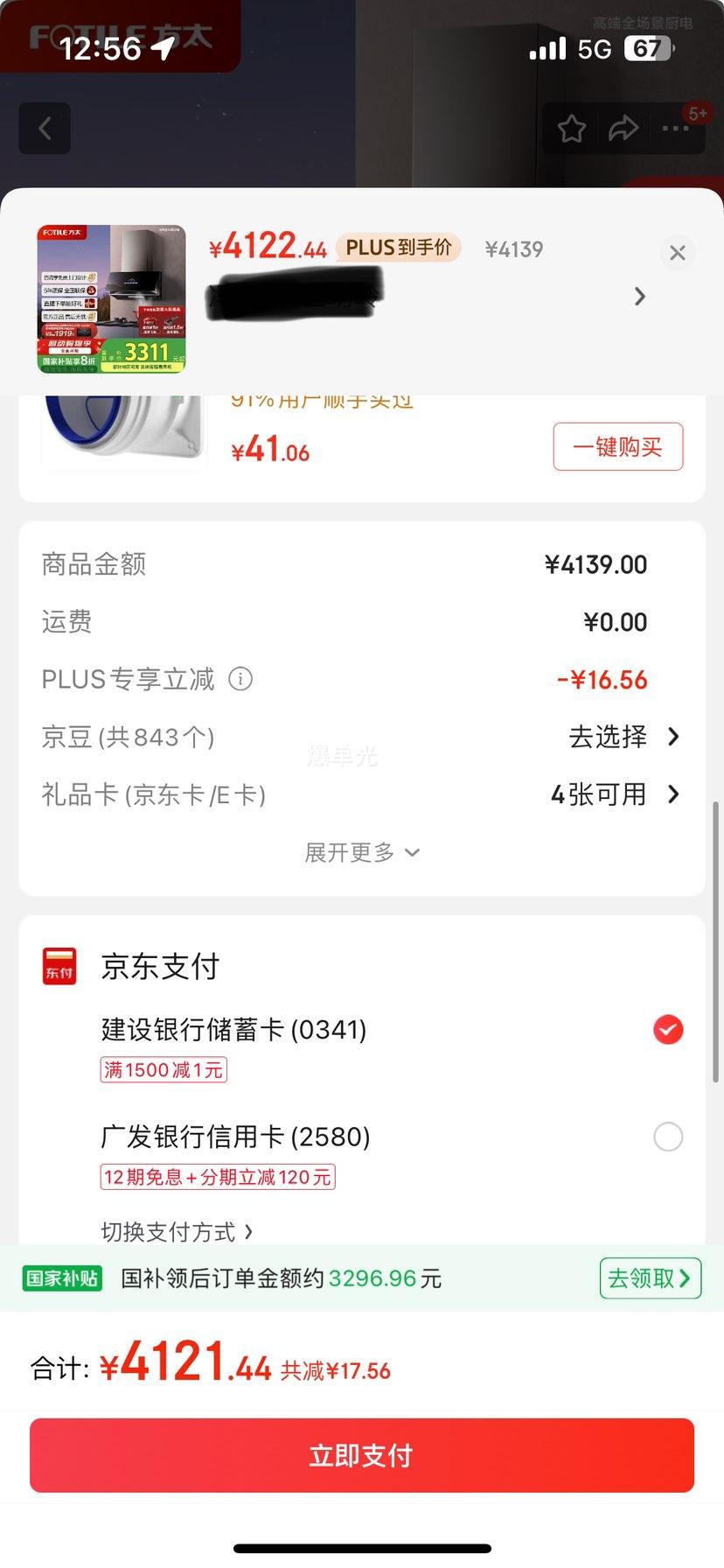This screenshot has width=724, height=1568.
Task: Select 建设银行储蓄卡 (0341) payment
Action: [x=361, y=1046]
